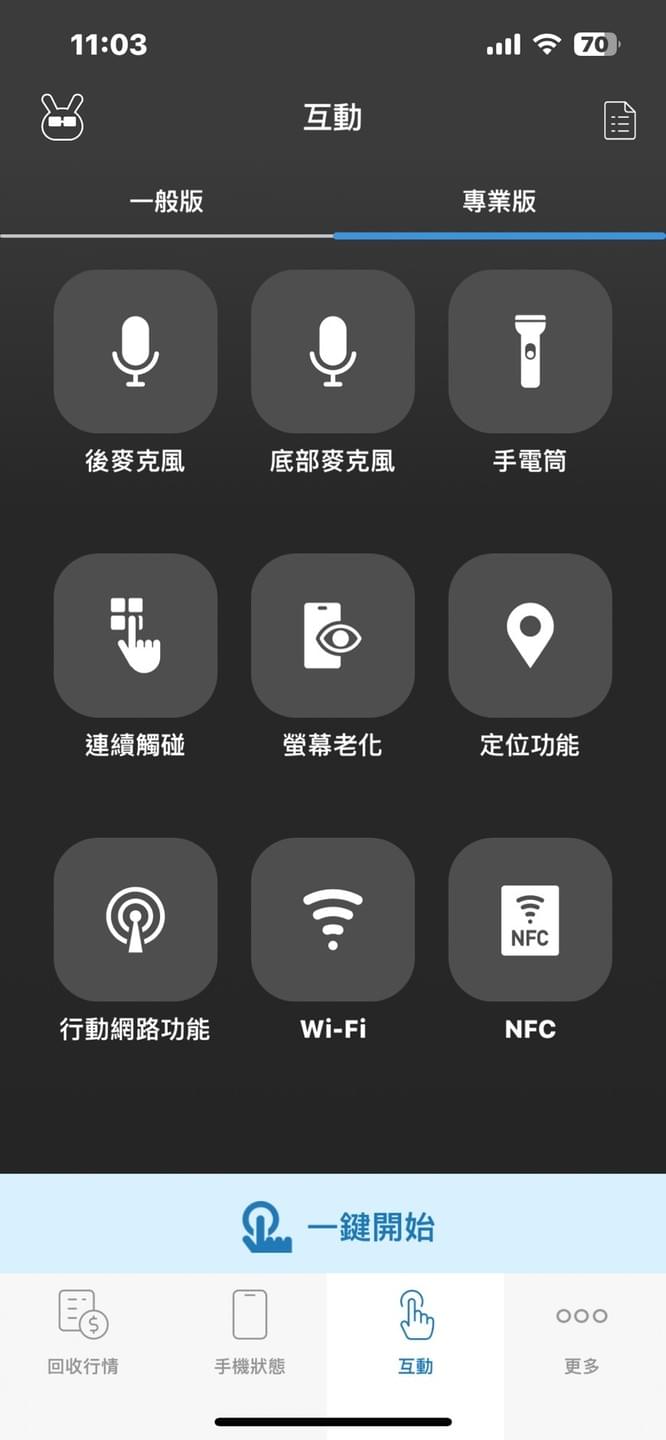Open the 更多 tab
The height and width of the screenshot is (1440, 666).
[x=582, y=1332]
